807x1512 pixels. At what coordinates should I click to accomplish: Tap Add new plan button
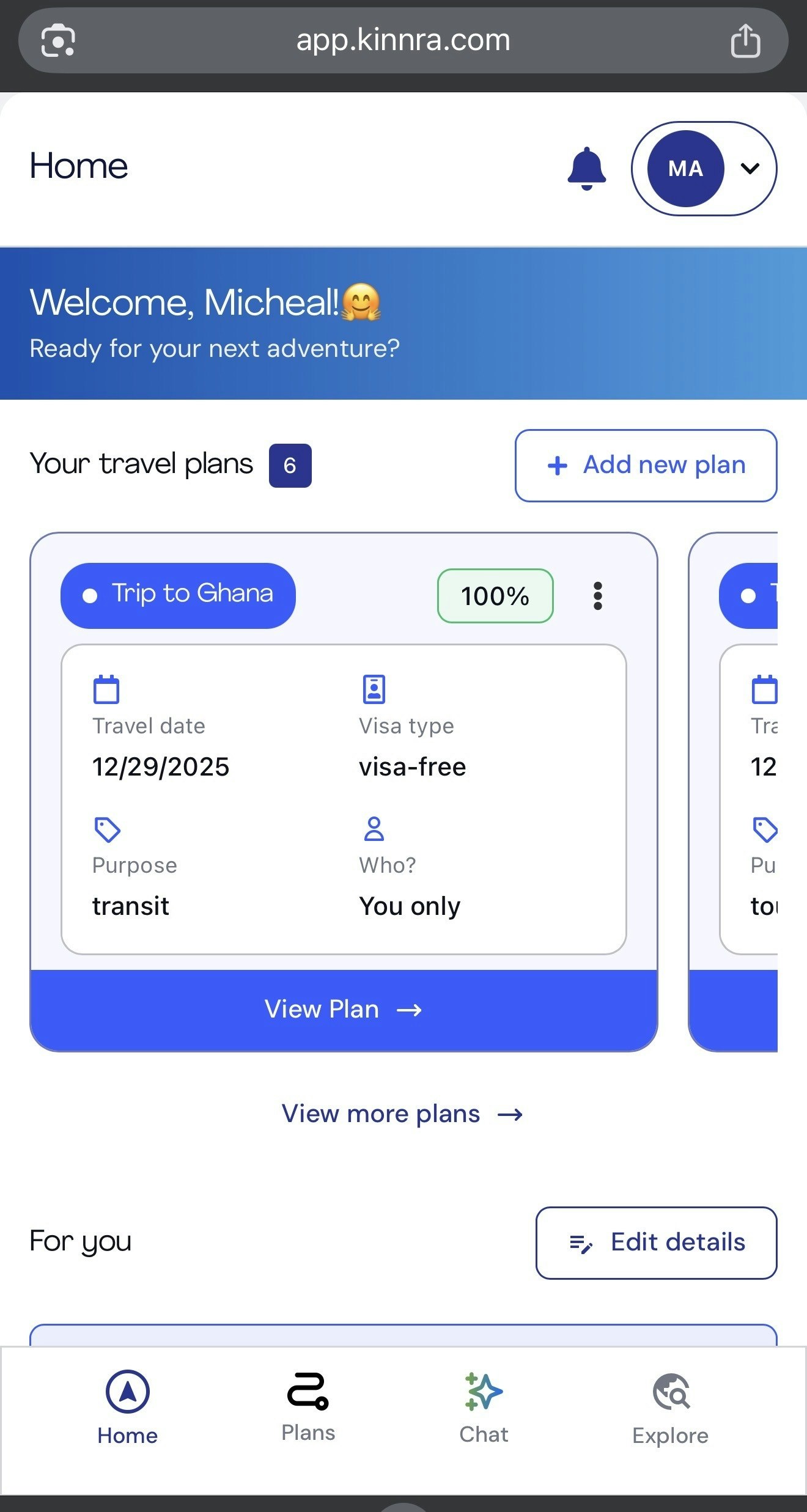coord(646,465)
